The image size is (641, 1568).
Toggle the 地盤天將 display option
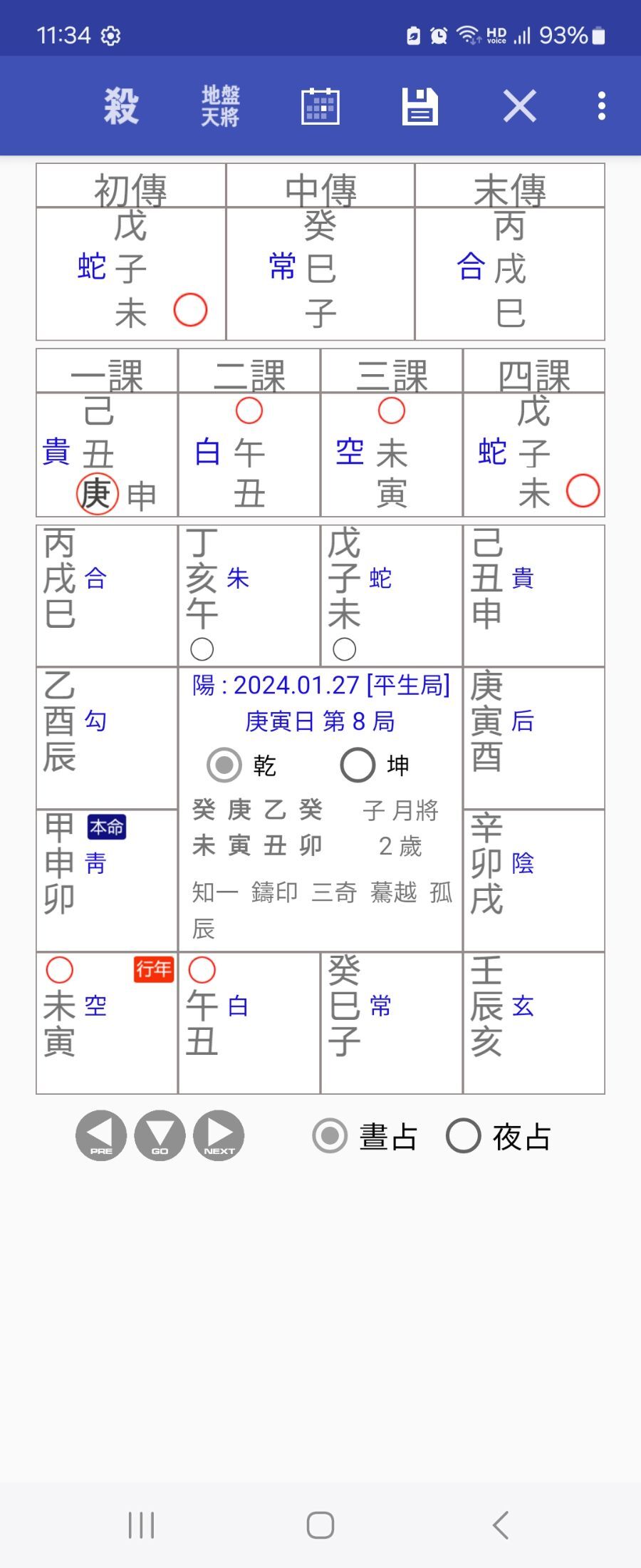pyautogui.click(x=220, y=107)
